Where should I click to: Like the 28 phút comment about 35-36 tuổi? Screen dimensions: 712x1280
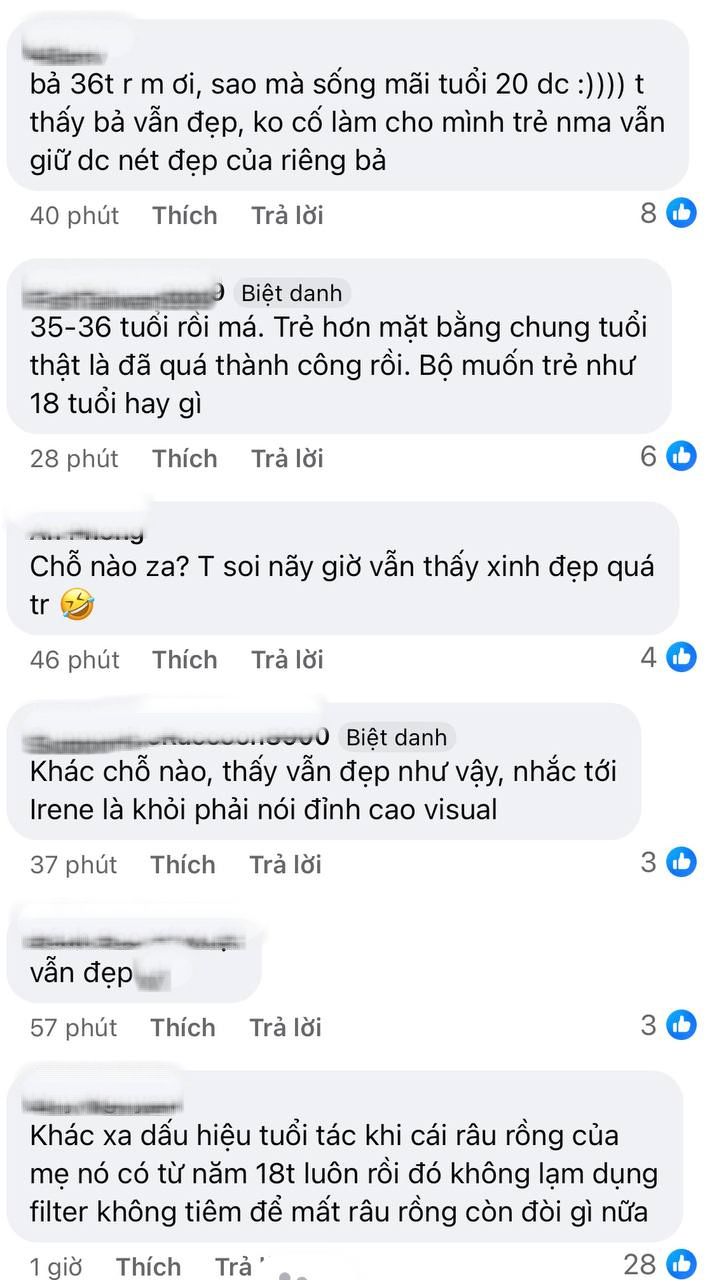184,458
